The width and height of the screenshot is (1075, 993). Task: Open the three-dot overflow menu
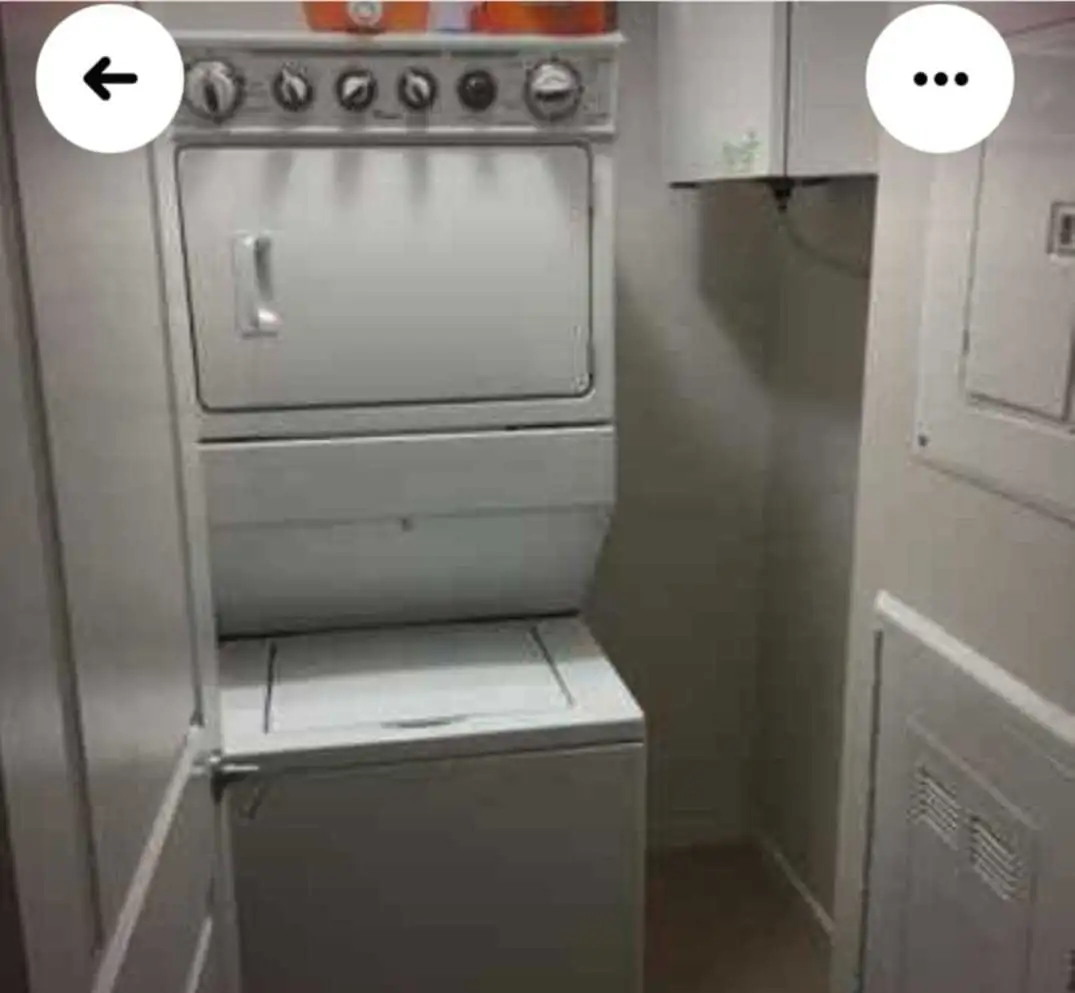939,79
